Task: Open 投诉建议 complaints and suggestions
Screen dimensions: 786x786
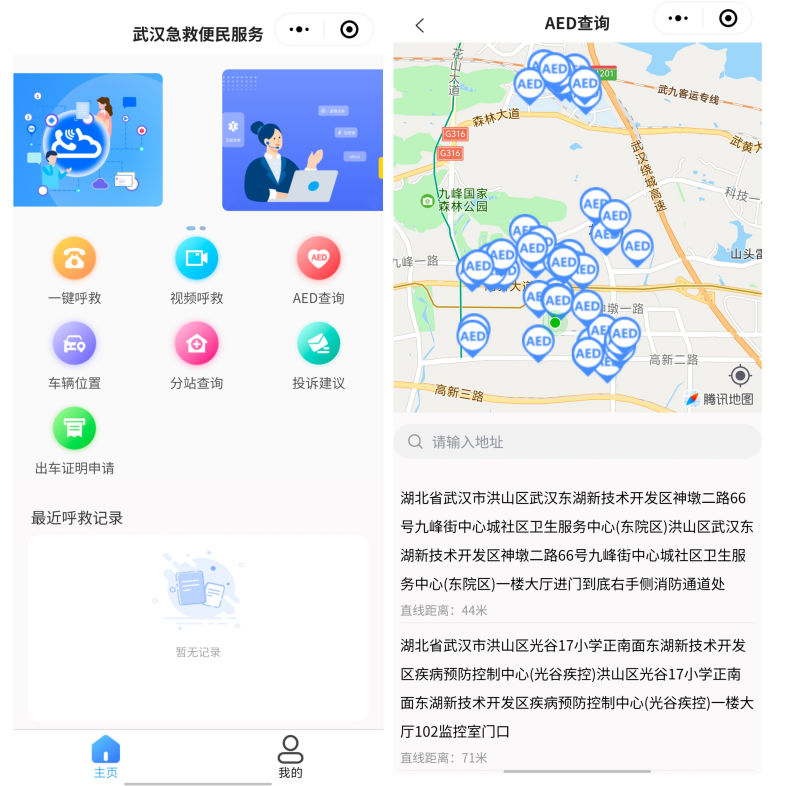Action: 318,343
